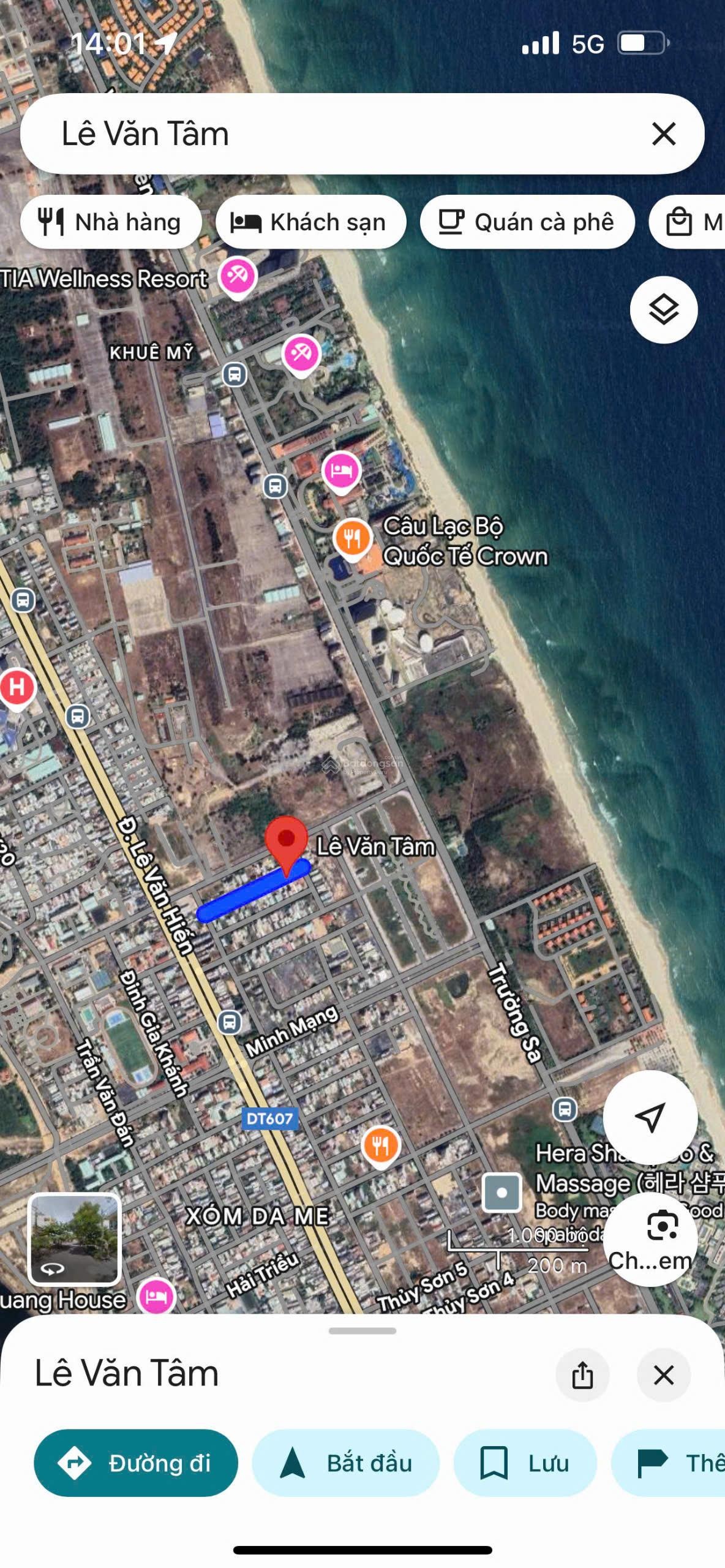725x1568 pixels.
Task: Open the Hera Shampoo & Massage marker
Action: (502, 1193)
